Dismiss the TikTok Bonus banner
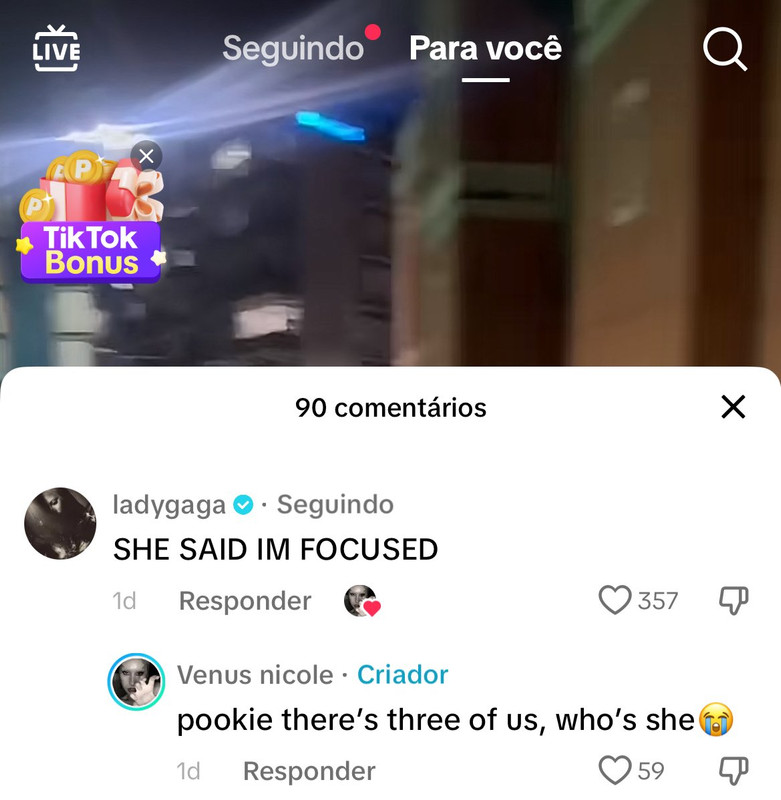 pyautogui.click(x=147, y=156)
